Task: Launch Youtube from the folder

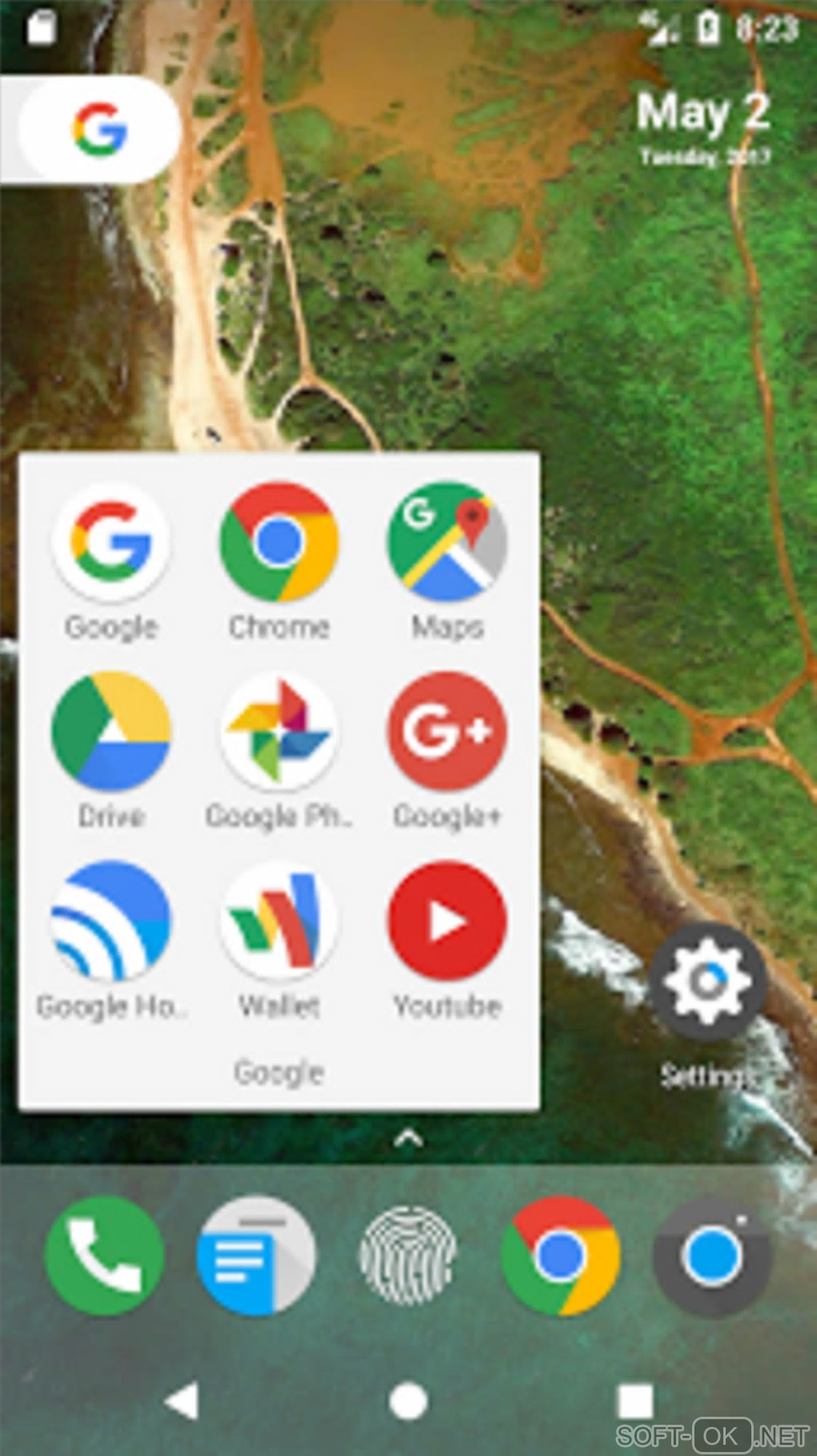Action: coord(447,922)
